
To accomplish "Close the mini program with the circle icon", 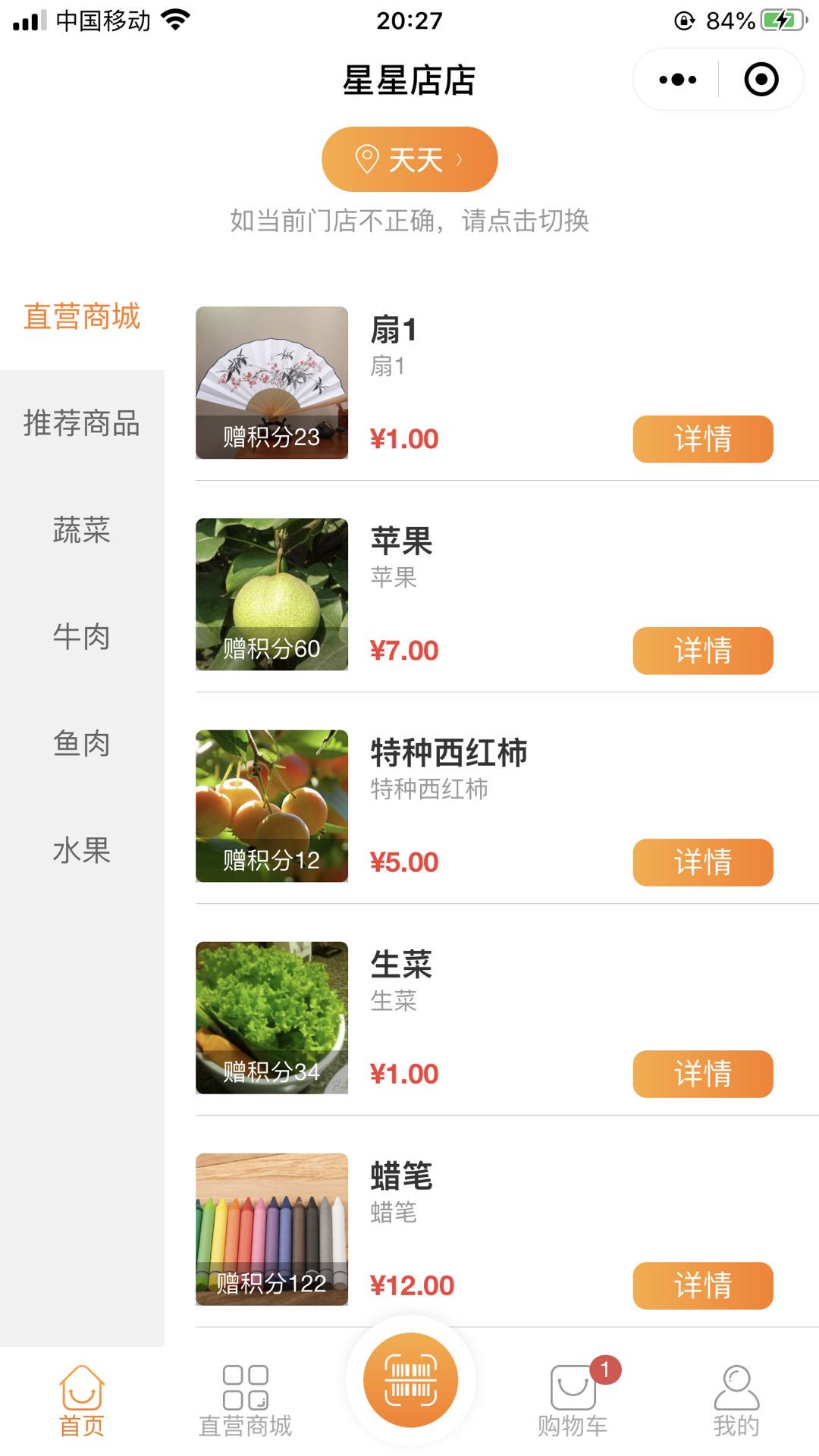I will coord(761,80).
